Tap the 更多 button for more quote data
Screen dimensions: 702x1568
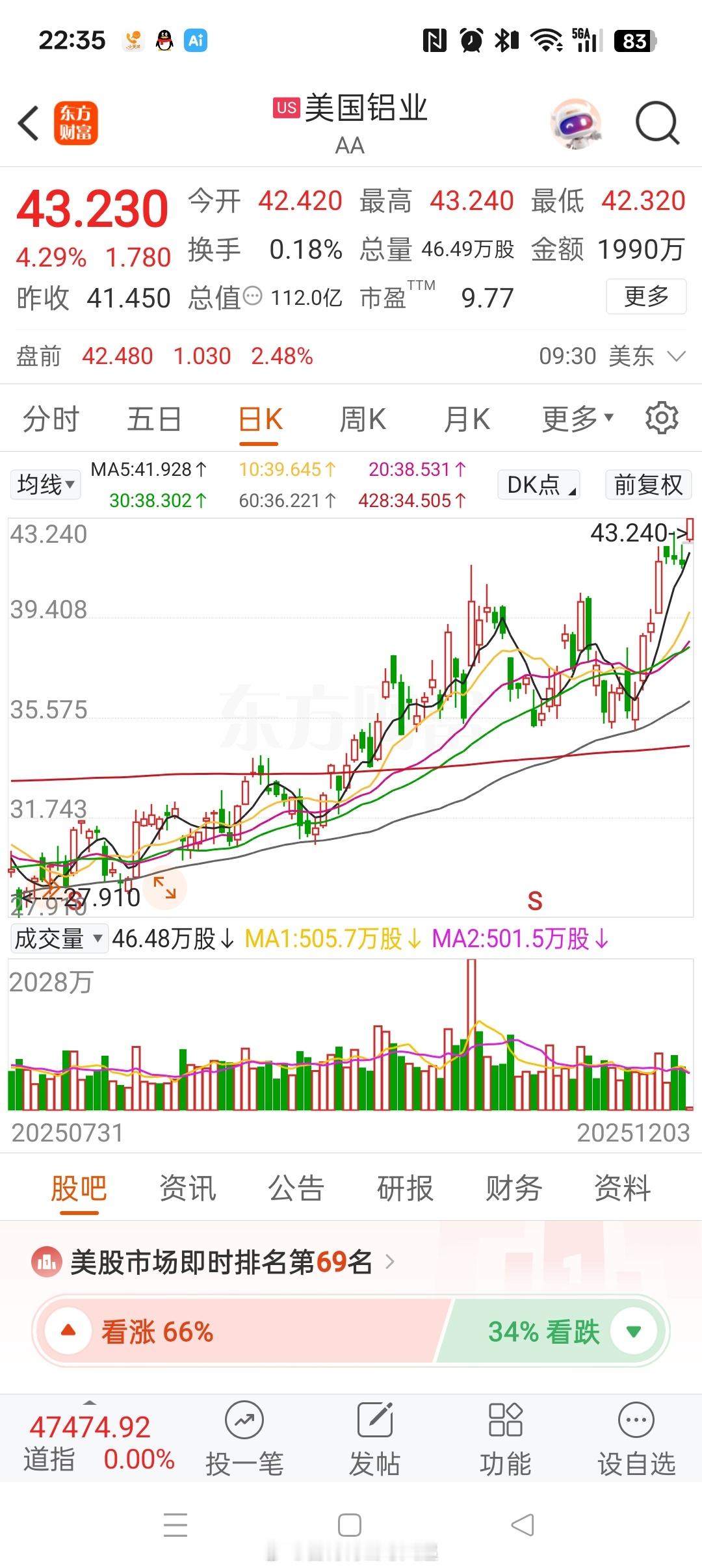click(x=645, y=297)
